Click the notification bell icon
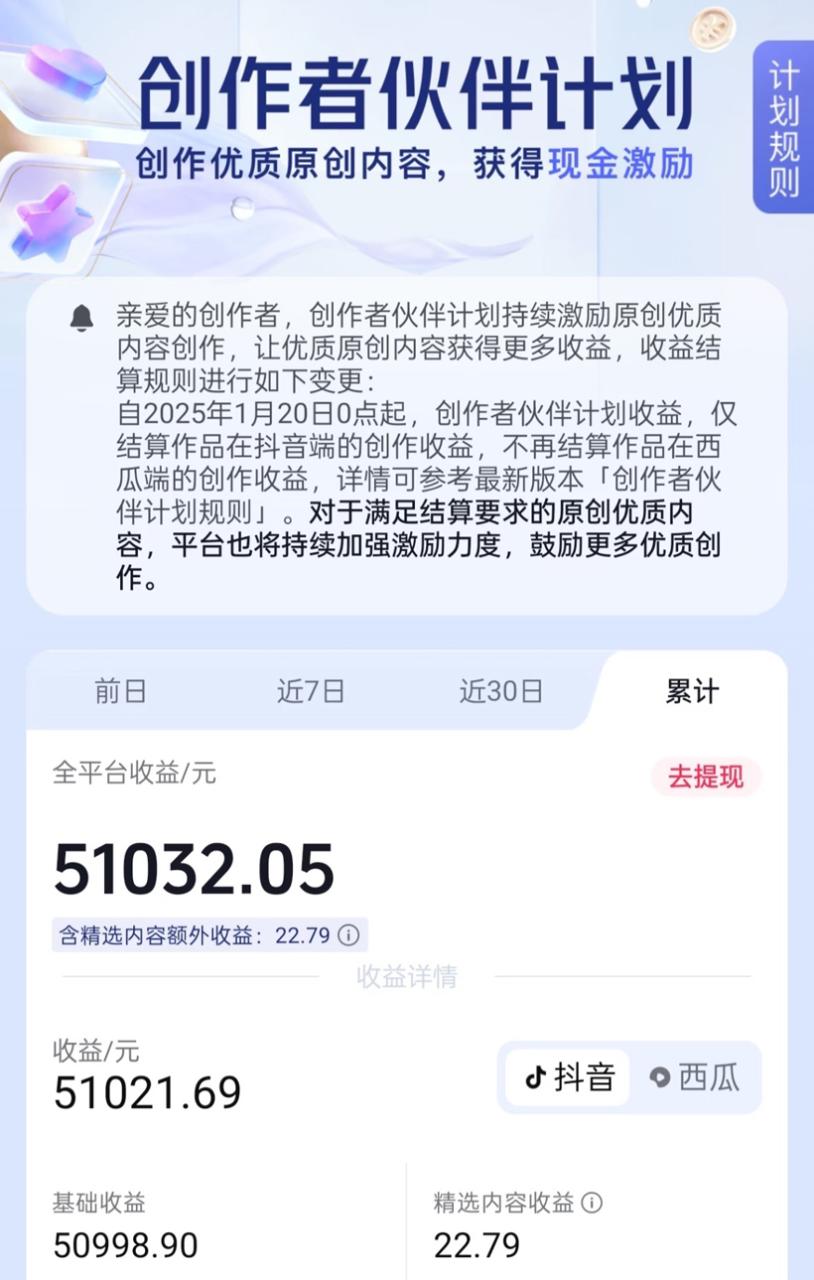 coord(80,315)
